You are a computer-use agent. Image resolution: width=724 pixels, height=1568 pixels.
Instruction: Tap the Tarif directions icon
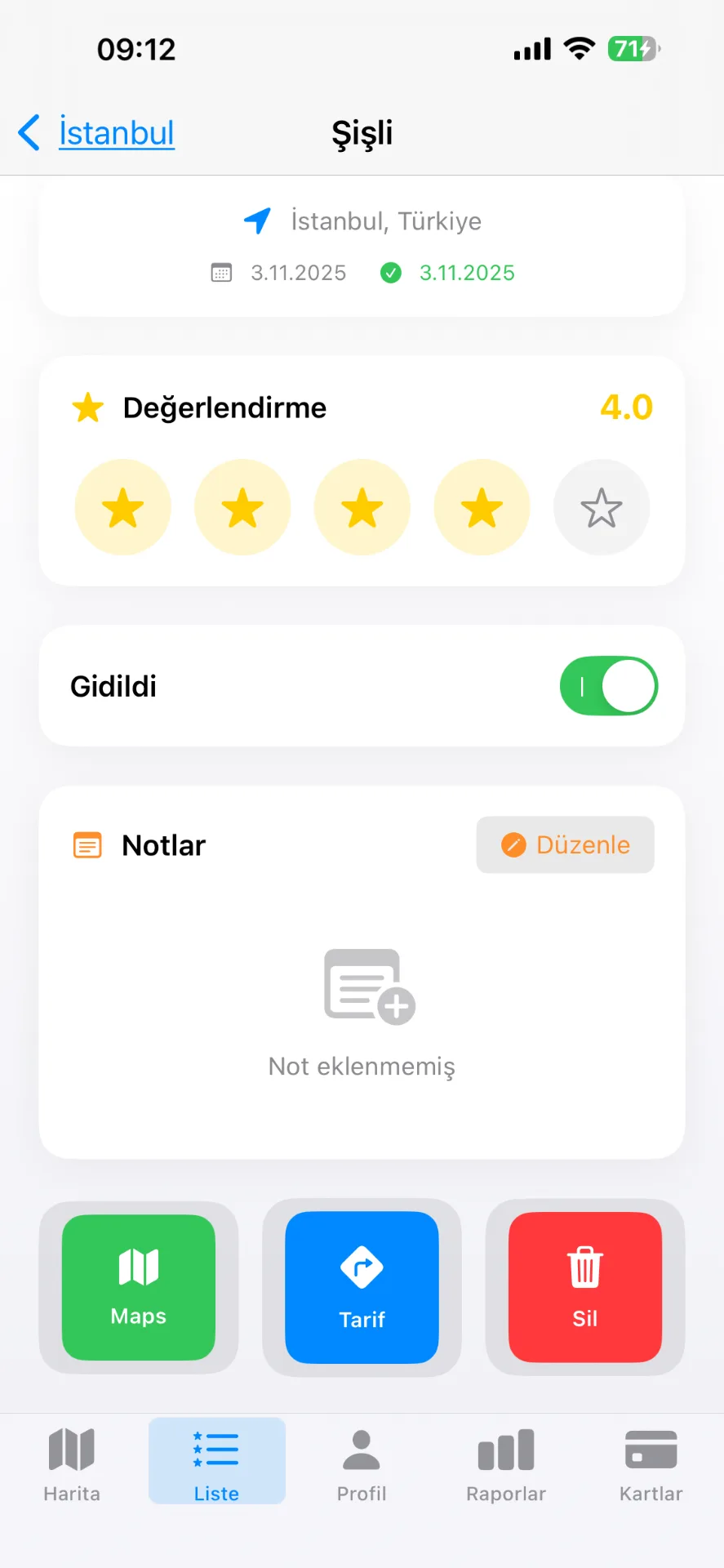click(x=362, y=1267)
